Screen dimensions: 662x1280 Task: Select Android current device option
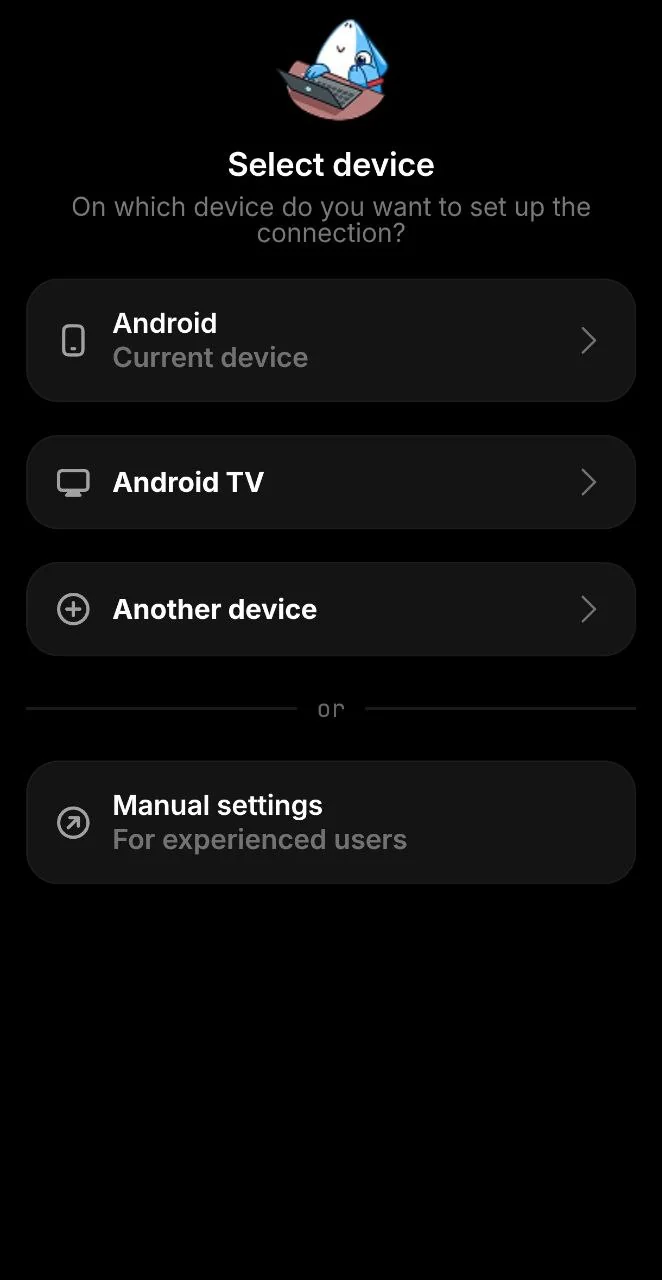[x=331, y=340]
